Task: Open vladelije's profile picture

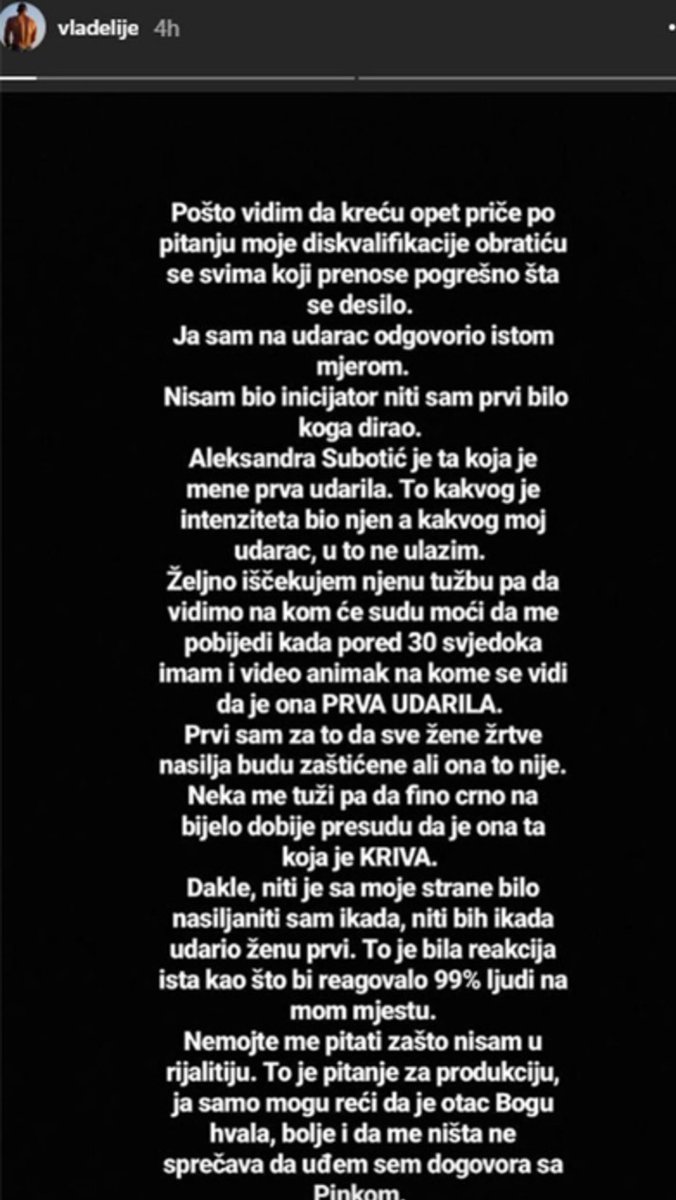Action: click(x=22, y=28)
